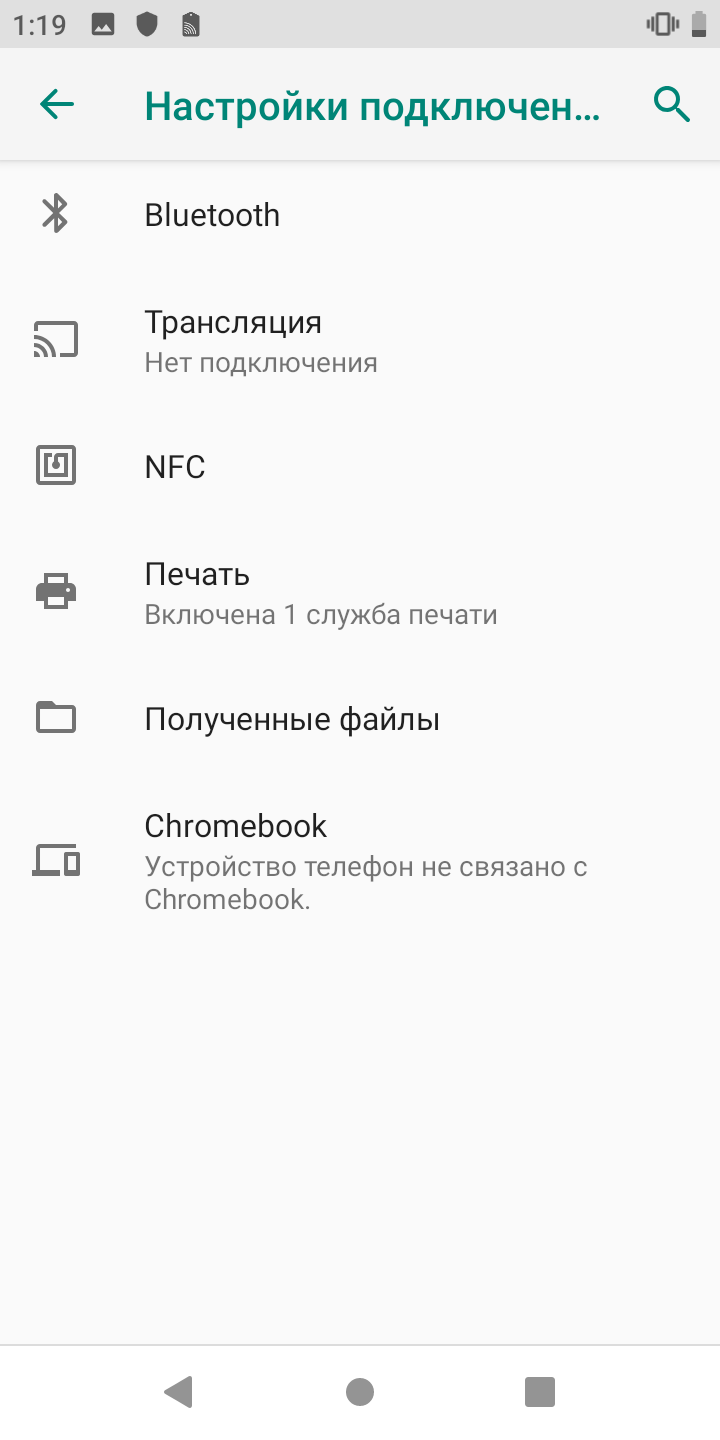This screenshot has height=1440, width=720.
Task: Go back using the app bar arrow
Action: tap(57, 104)
